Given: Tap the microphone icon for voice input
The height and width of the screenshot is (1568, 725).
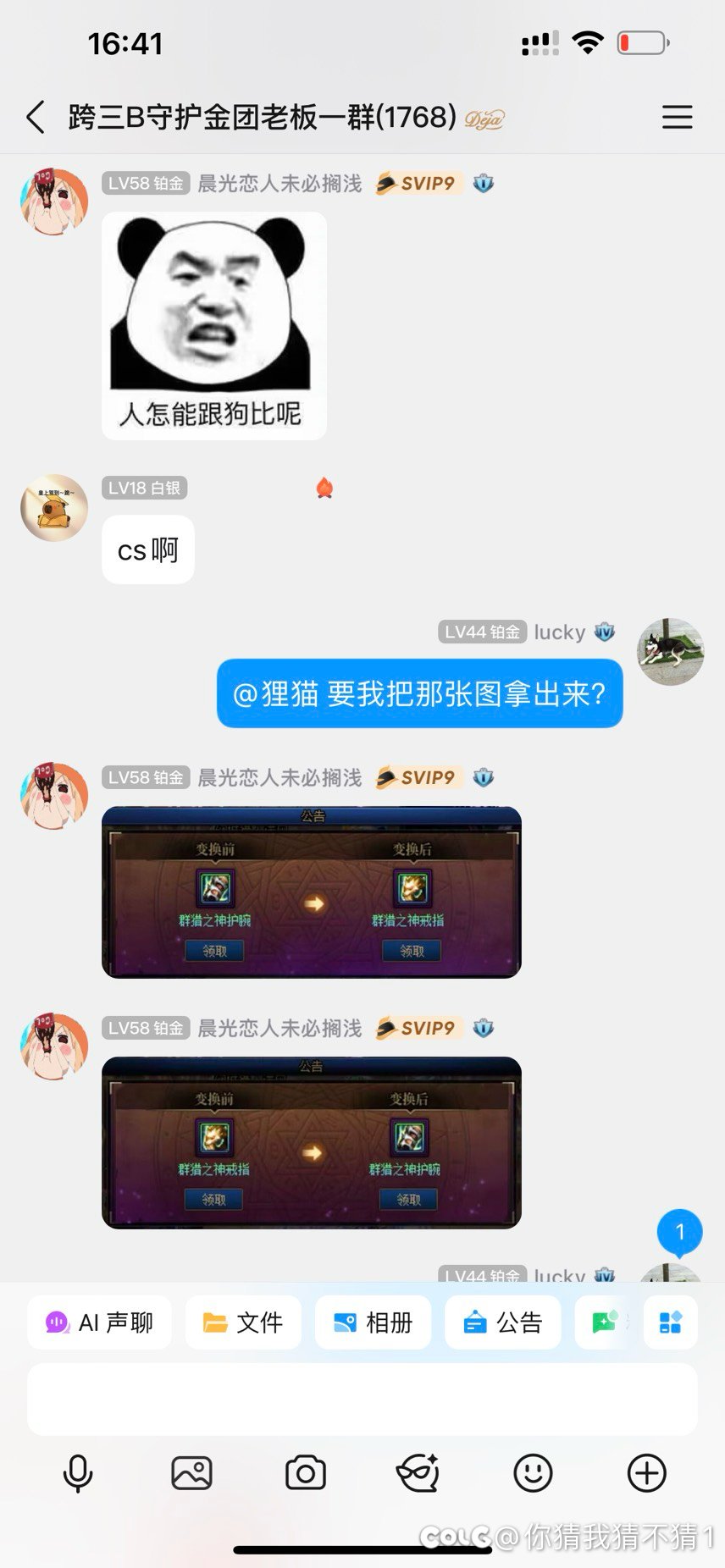Looking at the screenshot, I should 78,1472.
